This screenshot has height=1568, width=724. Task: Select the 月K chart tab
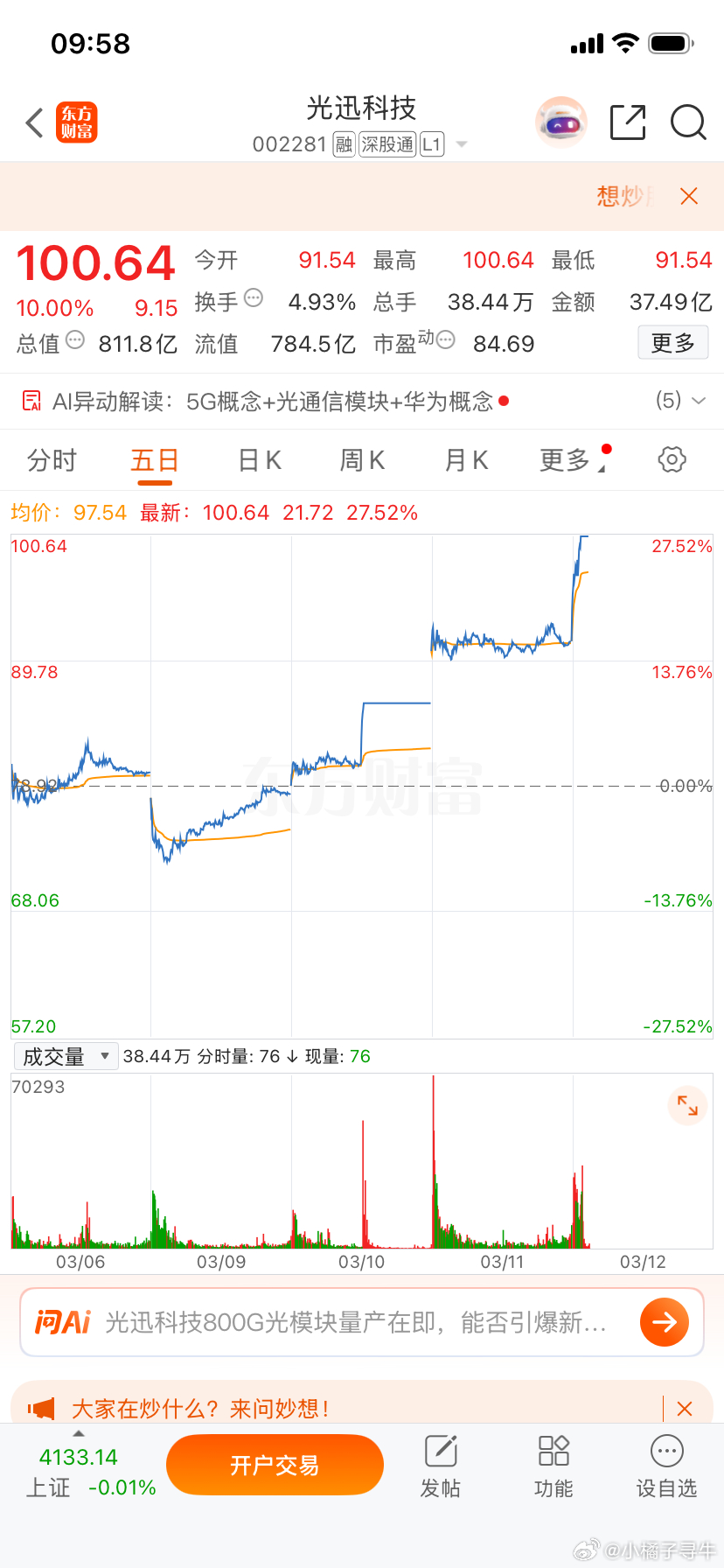465,458
